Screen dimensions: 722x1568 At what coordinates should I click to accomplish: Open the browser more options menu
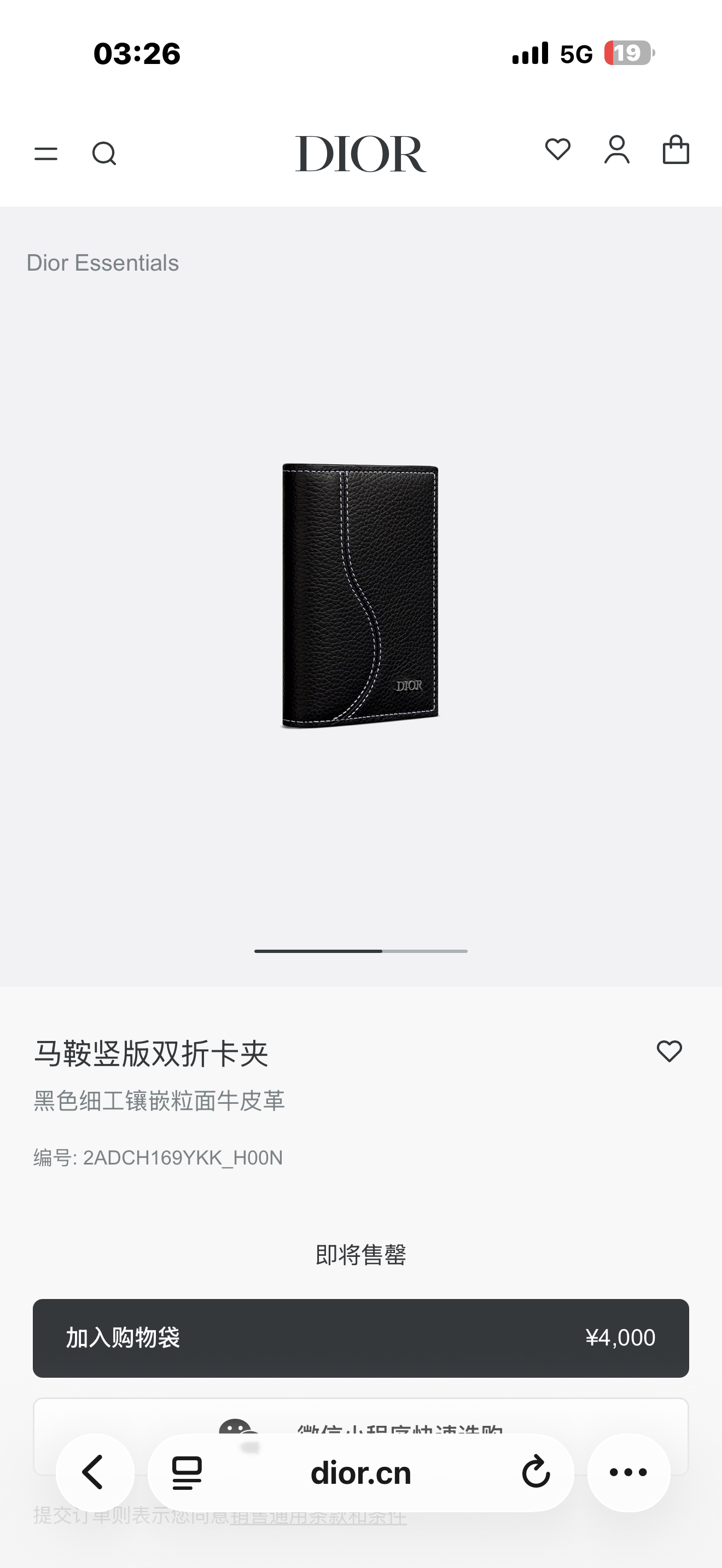pyautogui.click(x=628, y=1472)
